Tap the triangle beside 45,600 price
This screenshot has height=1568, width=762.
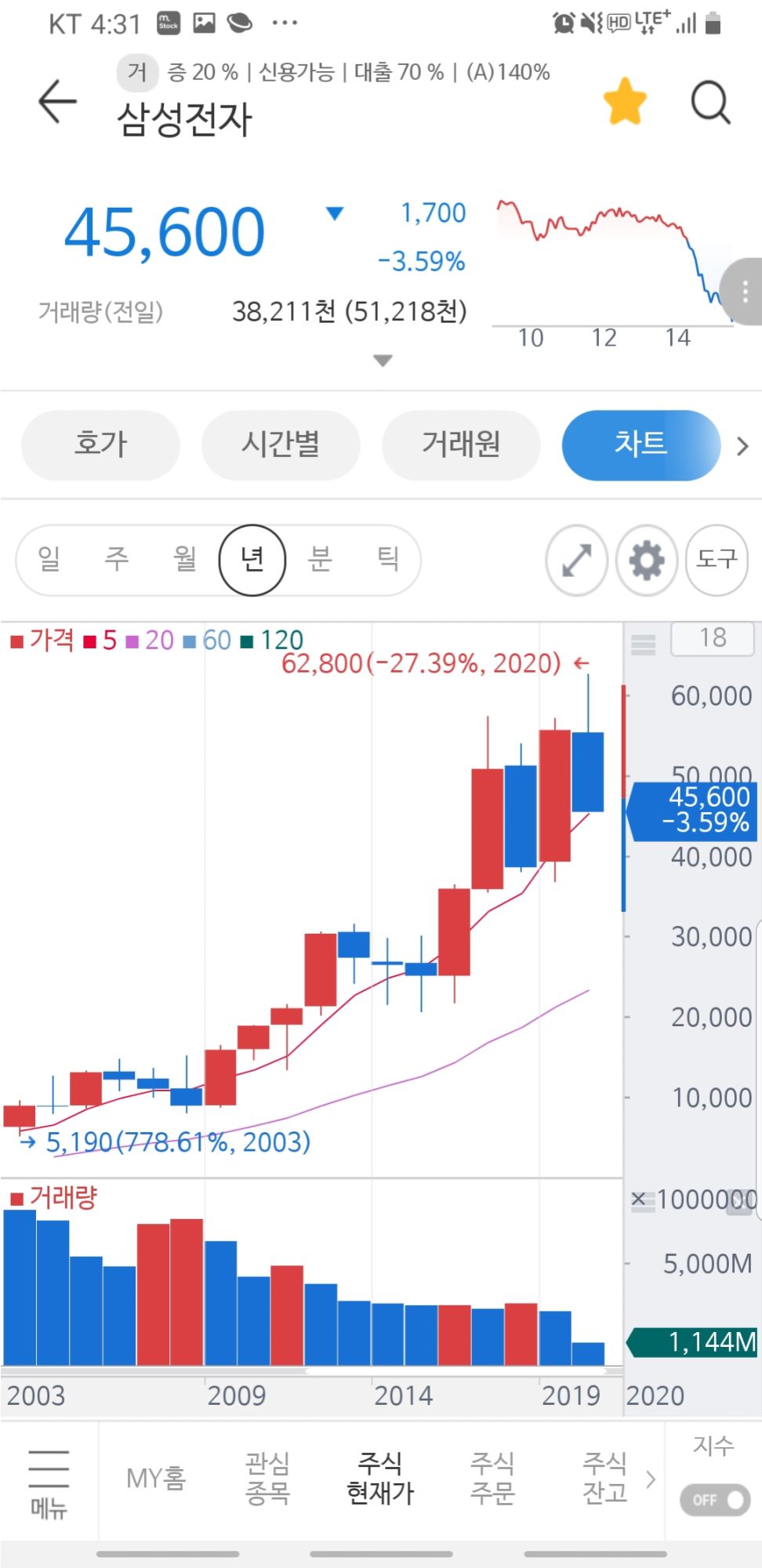(x=332, y=212)
